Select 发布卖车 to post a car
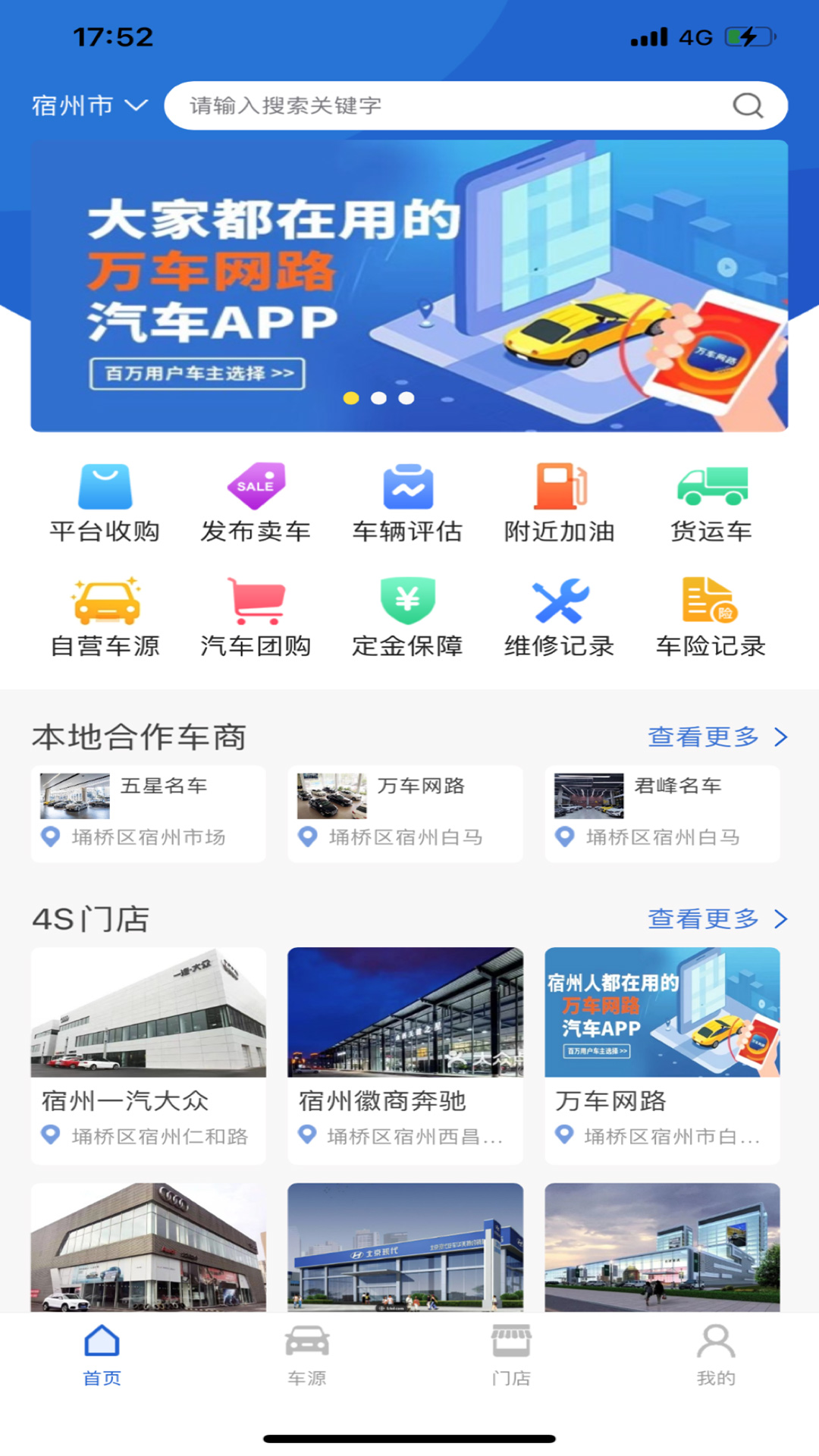The width and height of the screenshot is (819, 1456). [x=256, y=504]
